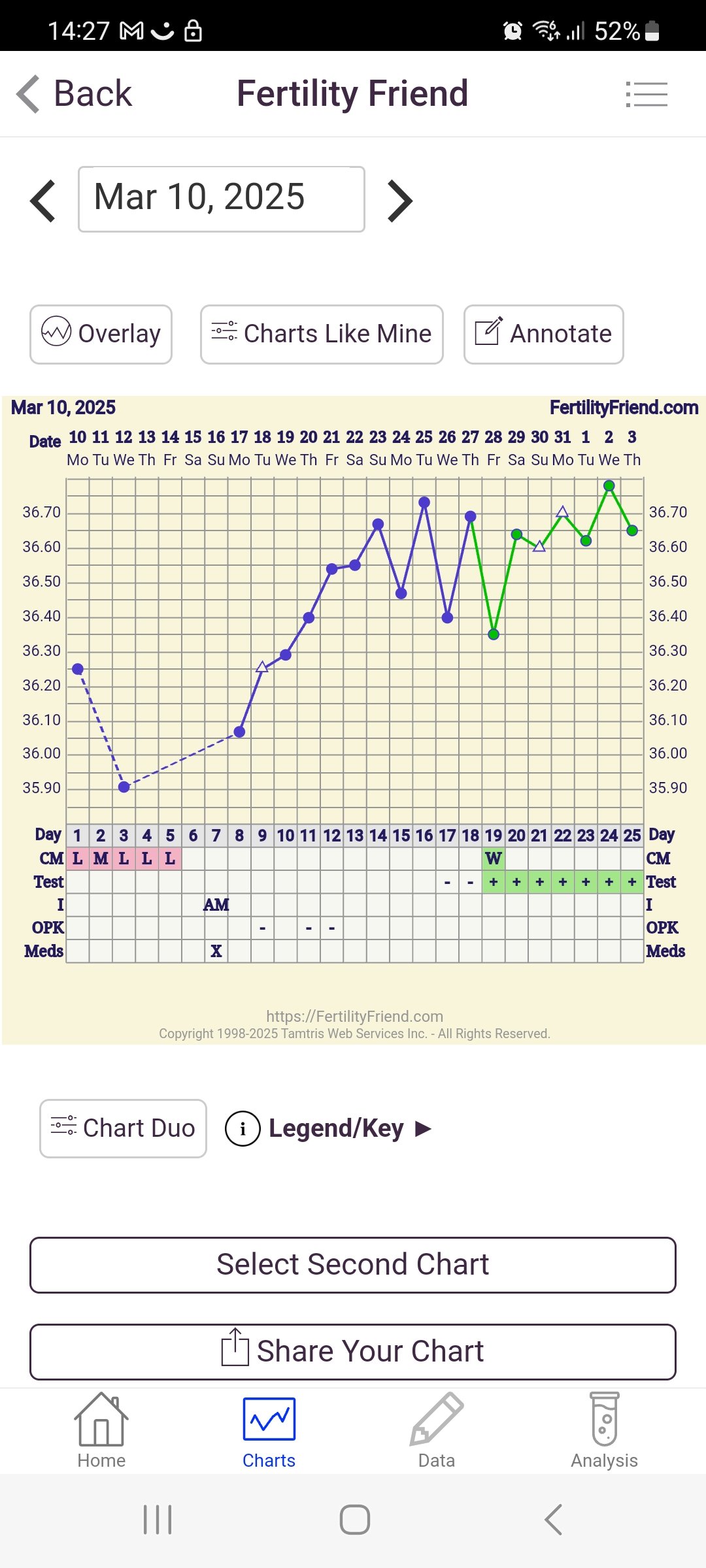Advance to the next chart with right arrow

click(x=399, y=199)
